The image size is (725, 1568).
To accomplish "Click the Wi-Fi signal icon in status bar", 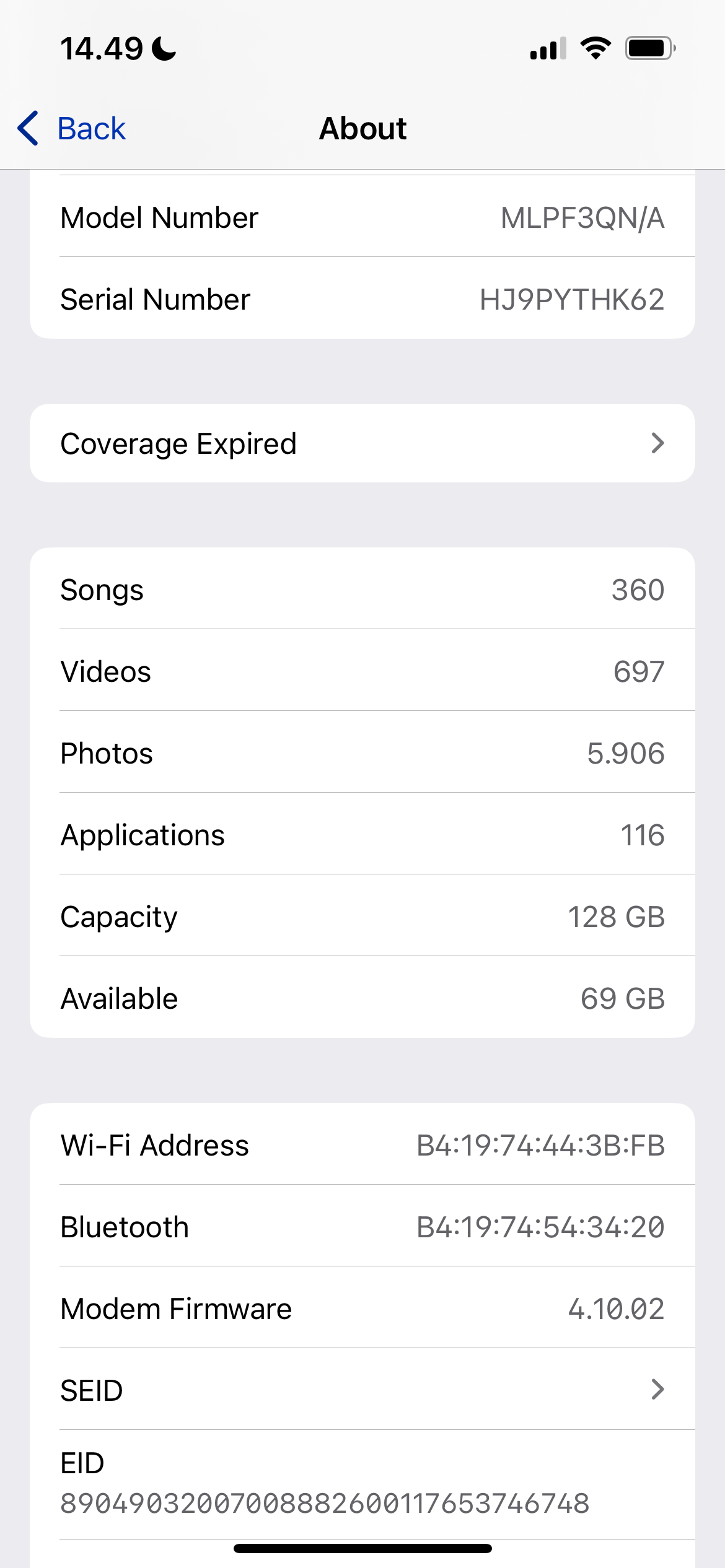I will coord(595,48).
